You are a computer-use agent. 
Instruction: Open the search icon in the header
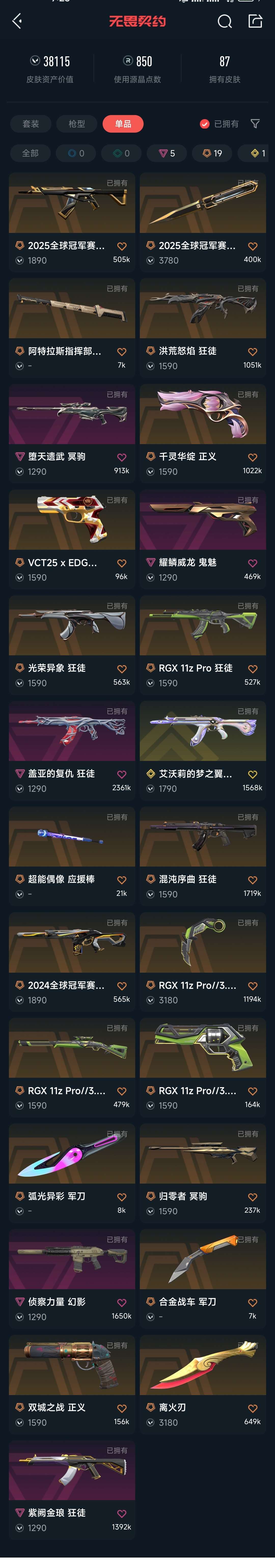pos(225,22)
